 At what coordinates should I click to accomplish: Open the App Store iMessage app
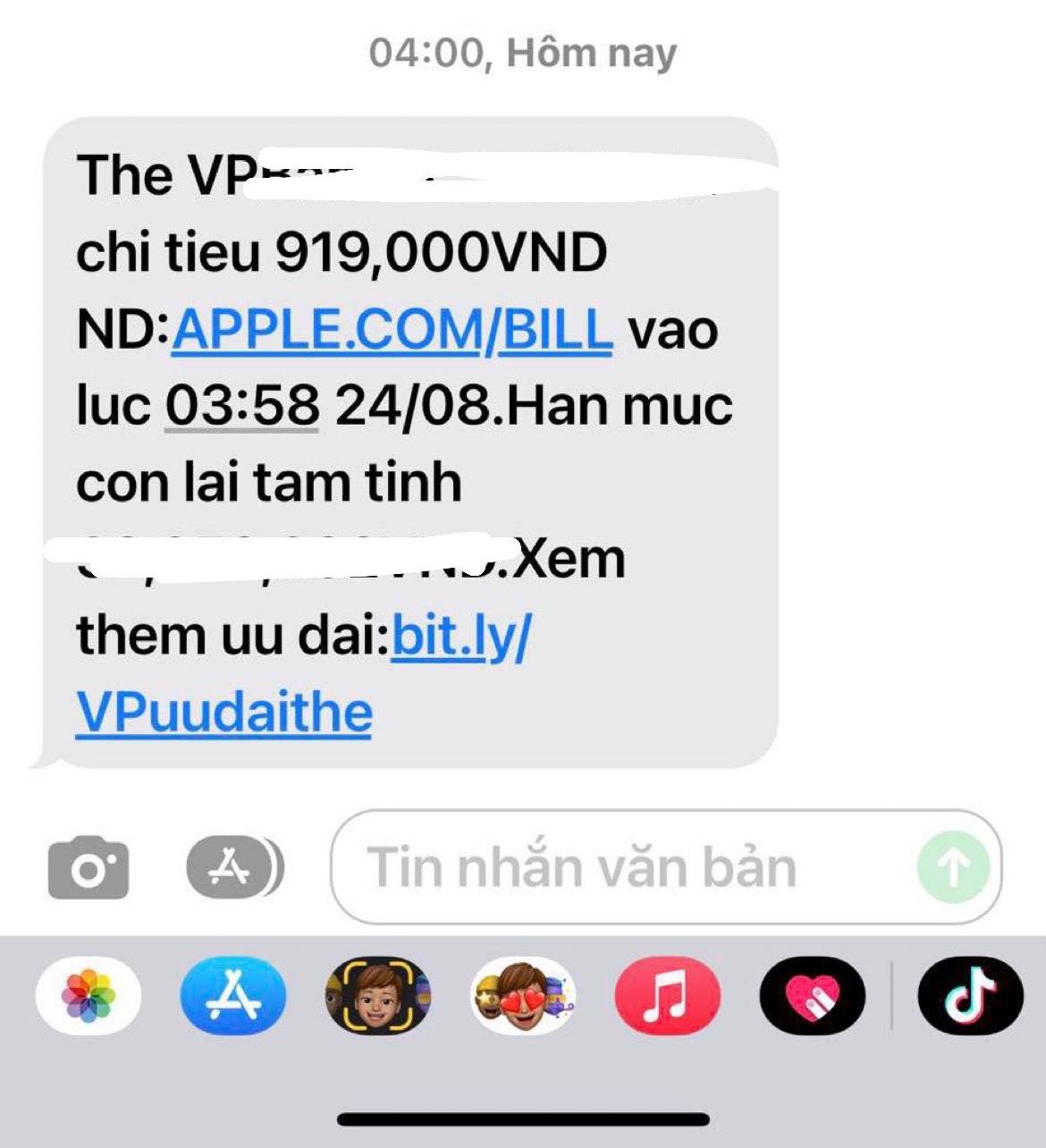pyautogui.click(x=232, y=997)
